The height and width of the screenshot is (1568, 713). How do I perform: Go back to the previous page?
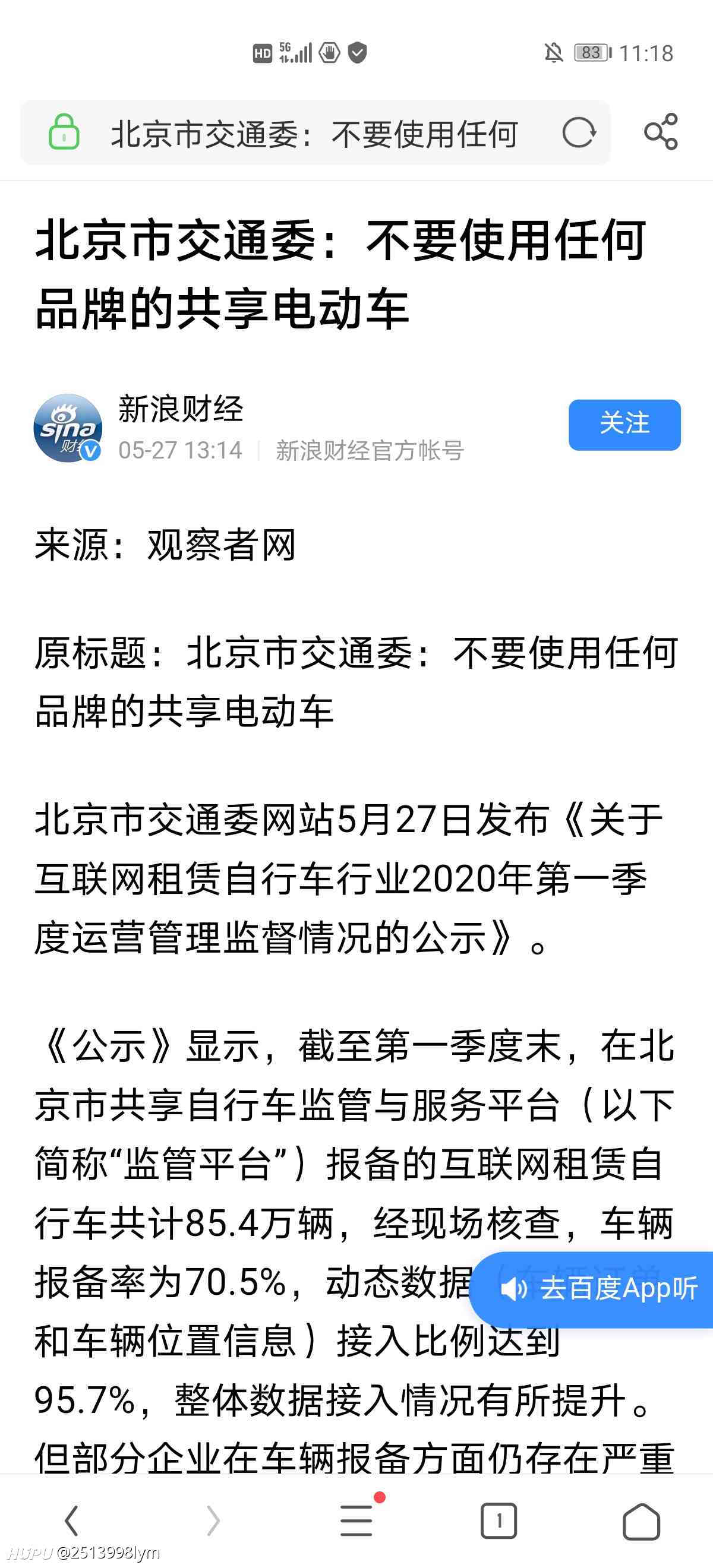point(72,1520)
